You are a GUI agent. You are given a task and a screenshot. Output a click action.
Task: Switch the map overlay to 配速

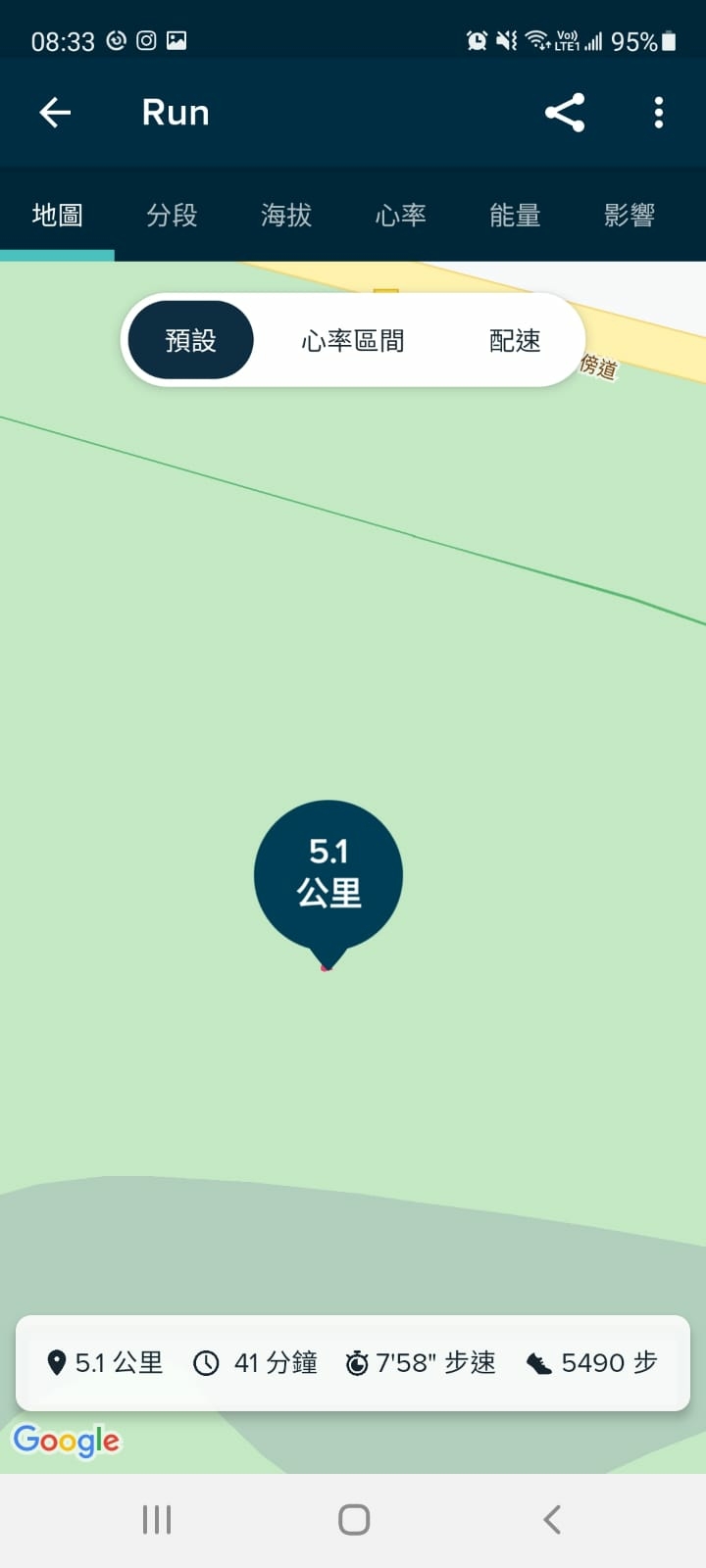coord(515,340)
